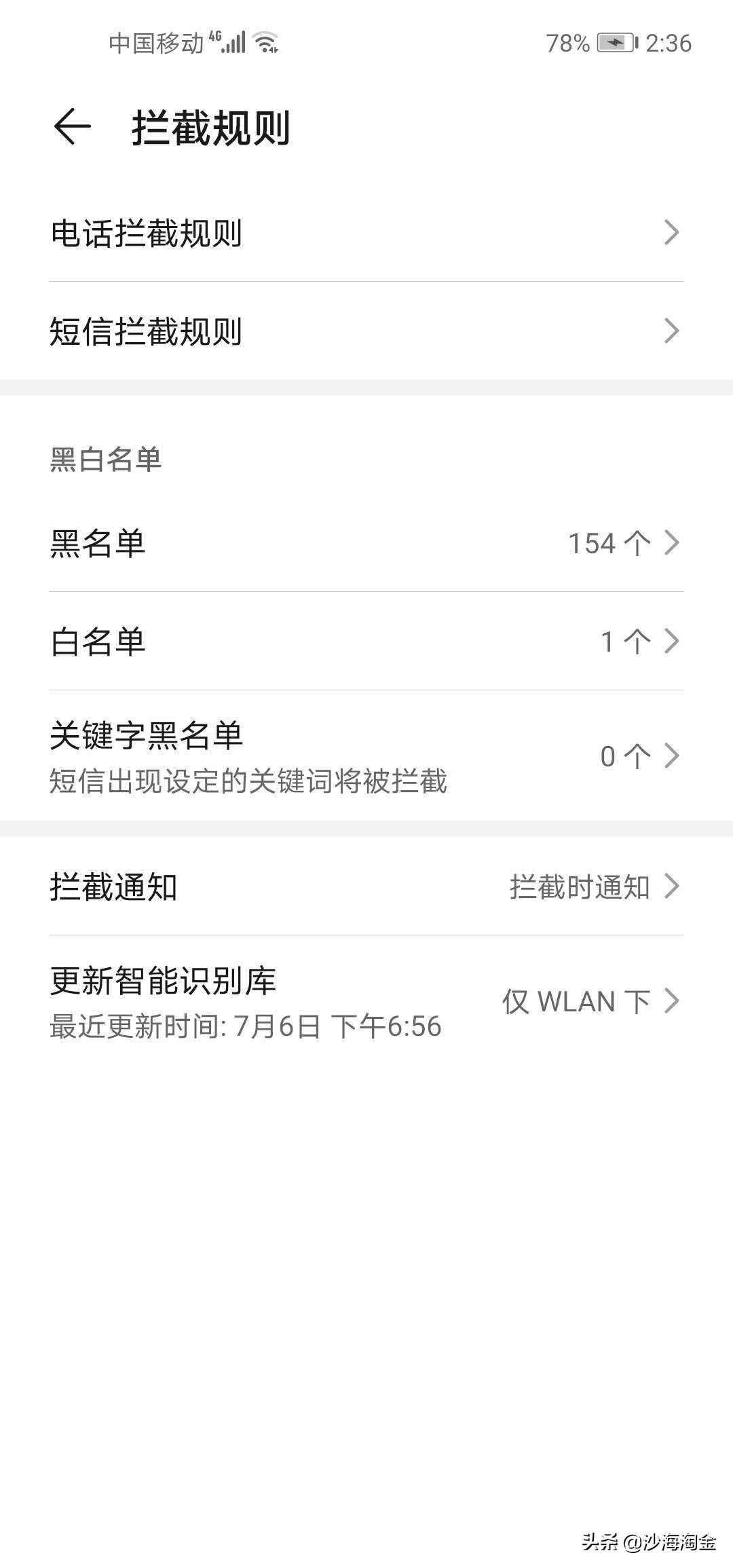Change the 拦截通知 setting
Image resolution: width=733 pixels, height=1568 pixels.
(x=366, y=886)
